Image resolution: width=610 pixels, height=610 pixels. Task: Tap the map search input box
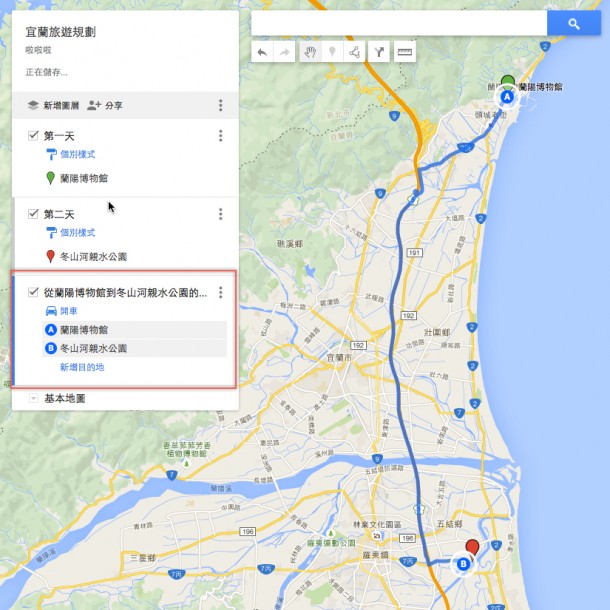398,23
